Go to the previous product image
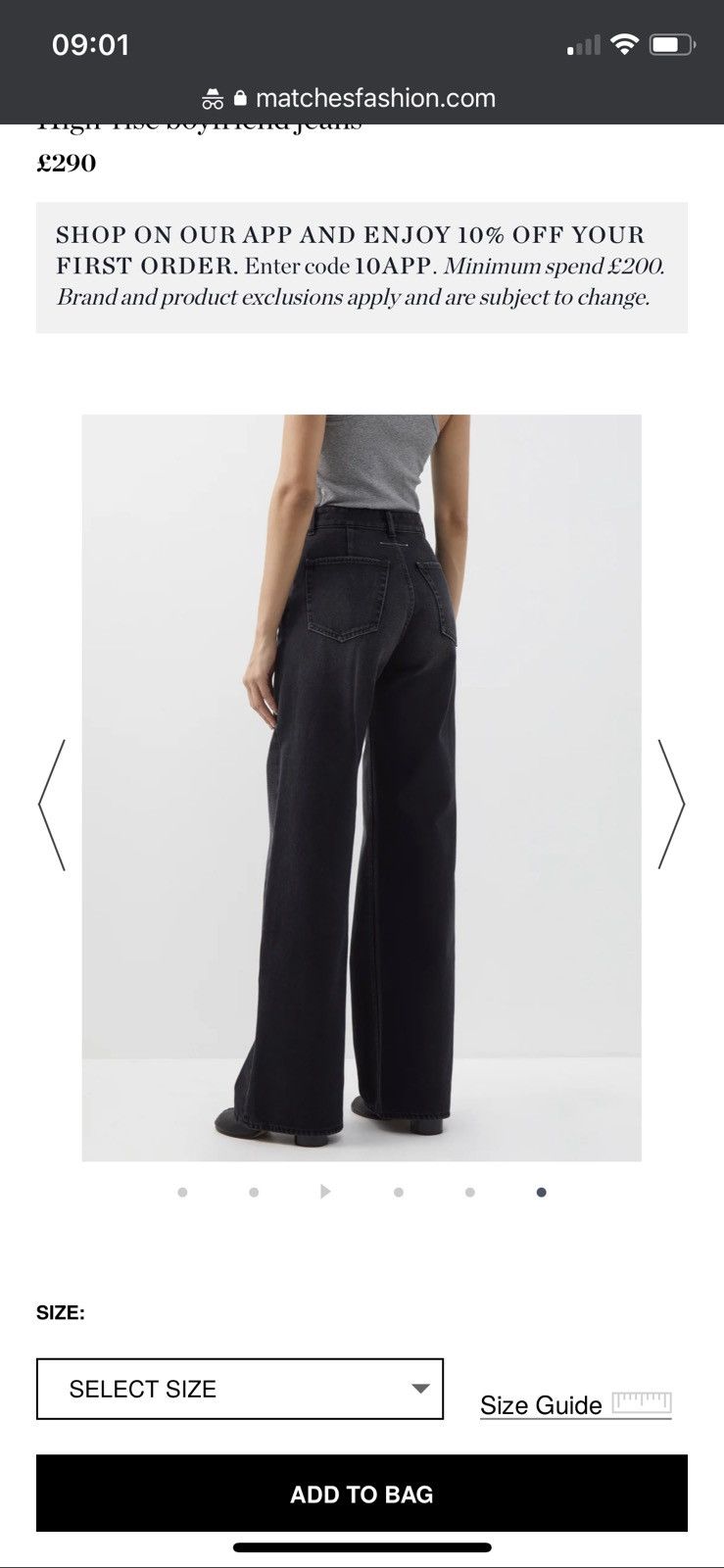The height and width of the screenshot is (1568, 724). (52, 805)
